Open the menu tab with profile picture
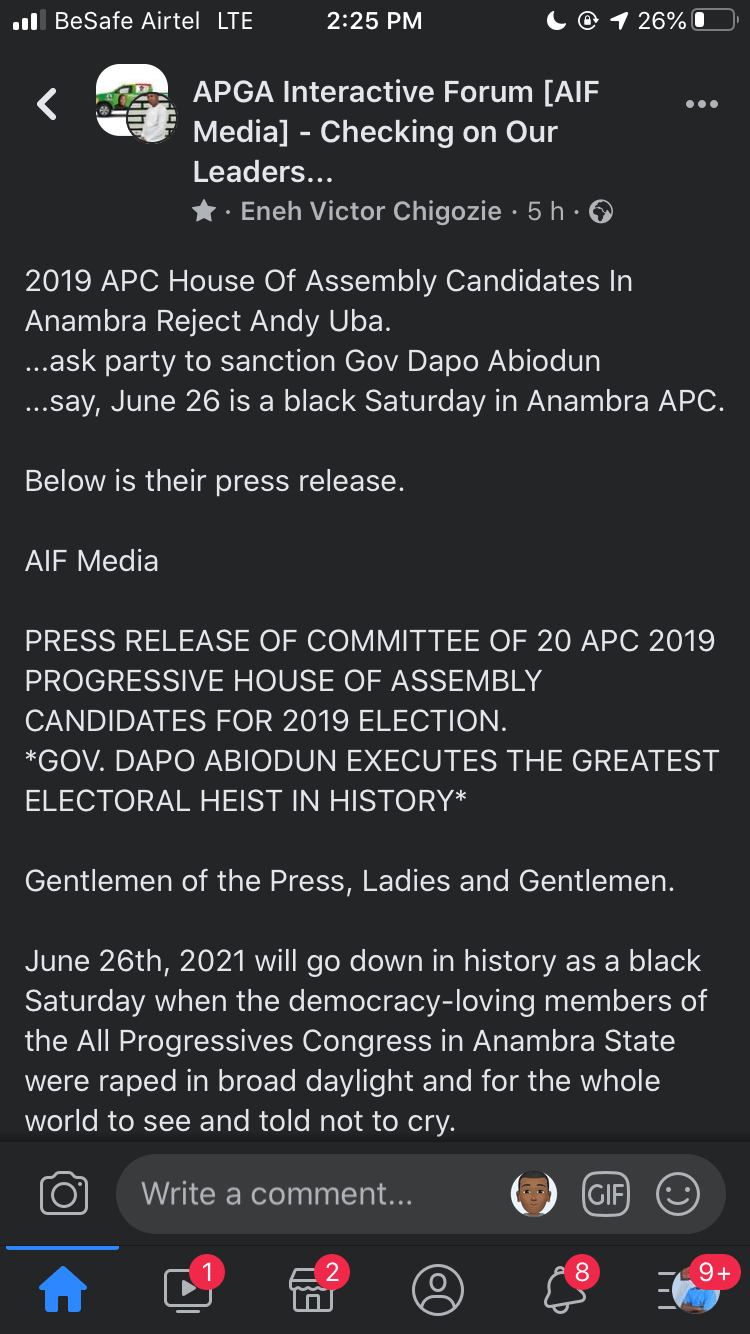Screen dimensions: 750x1334 [x=690, y=1291]
